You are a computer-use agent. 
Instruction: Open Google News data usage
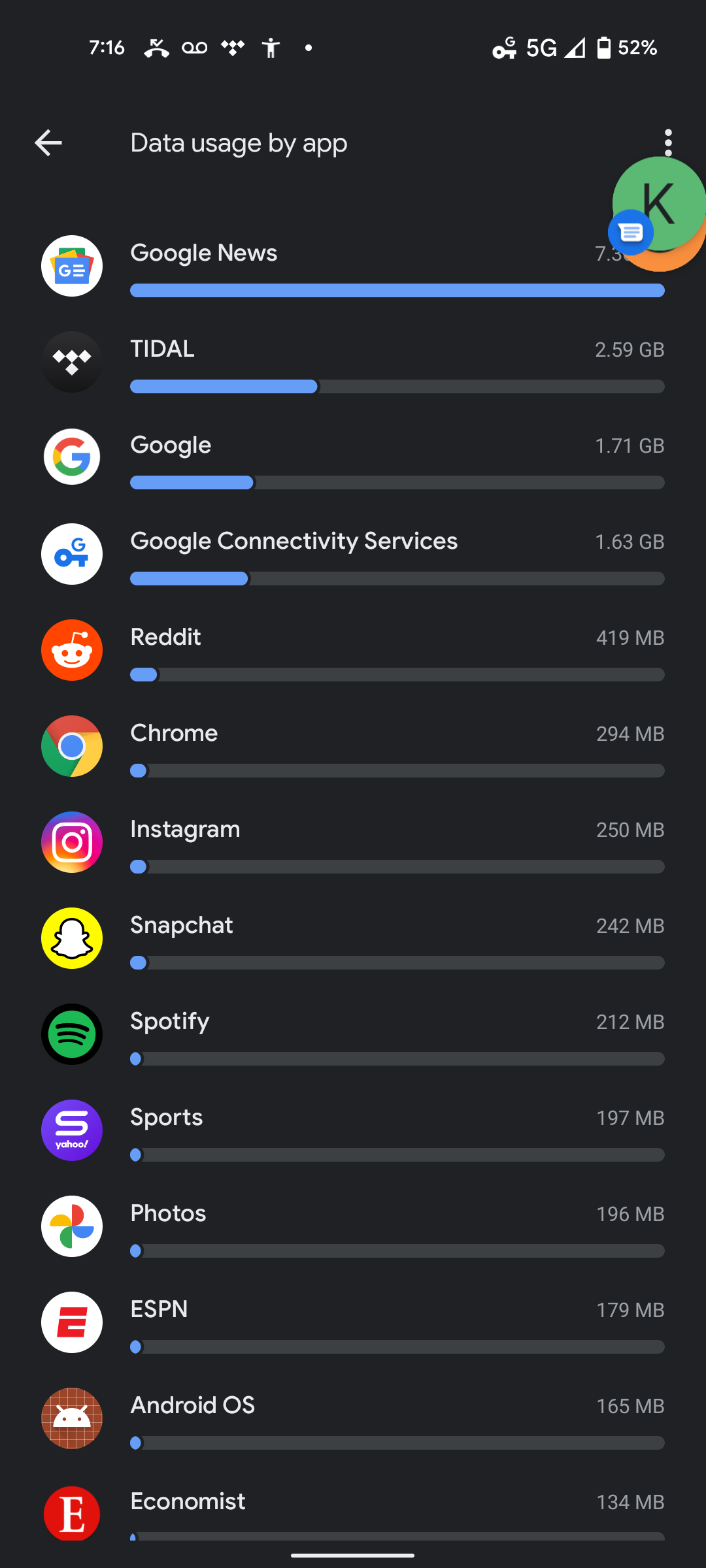click(353, 266)
